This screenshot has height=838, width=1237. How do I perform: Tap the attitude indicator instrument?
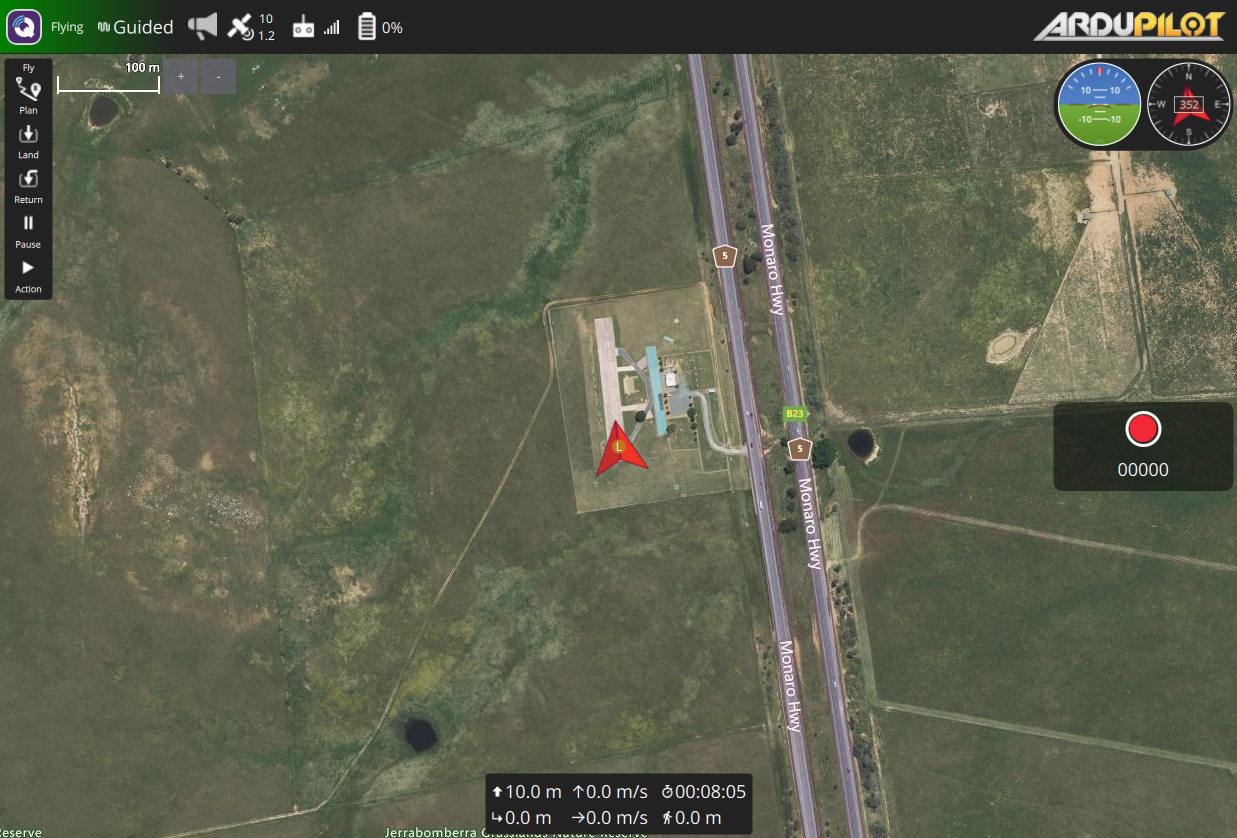[x=1099, y=104]
